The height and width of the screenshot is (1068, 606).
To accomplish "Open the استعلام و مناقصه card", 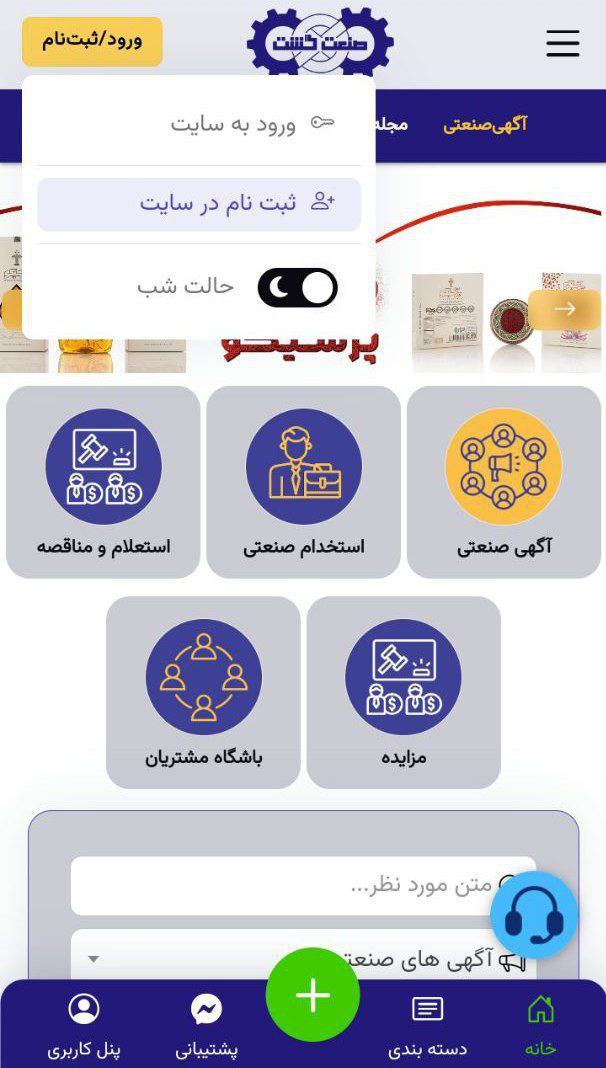I will [x=103, y=482].
